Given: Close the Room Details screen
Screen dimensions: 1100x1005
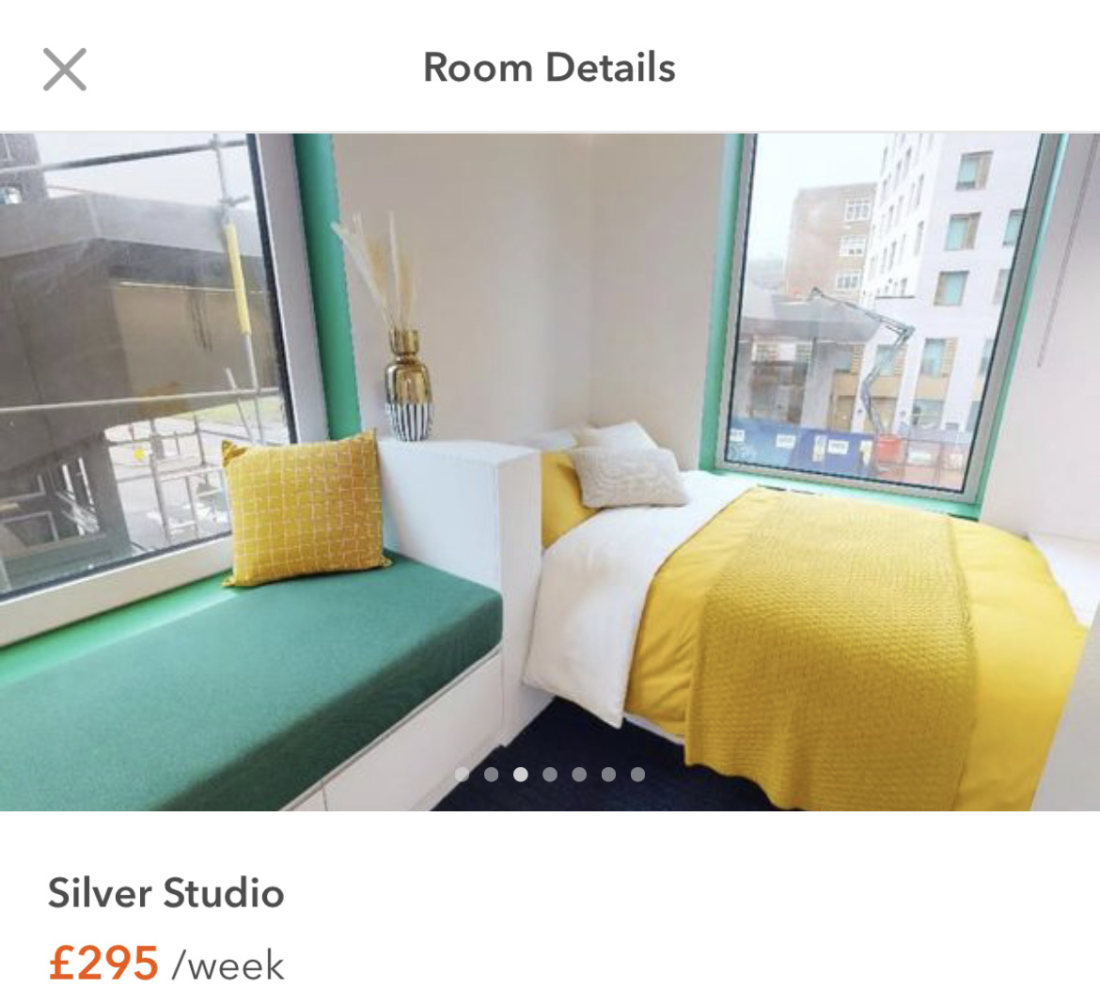Looking at the screenshot, I should click(65, 70).
